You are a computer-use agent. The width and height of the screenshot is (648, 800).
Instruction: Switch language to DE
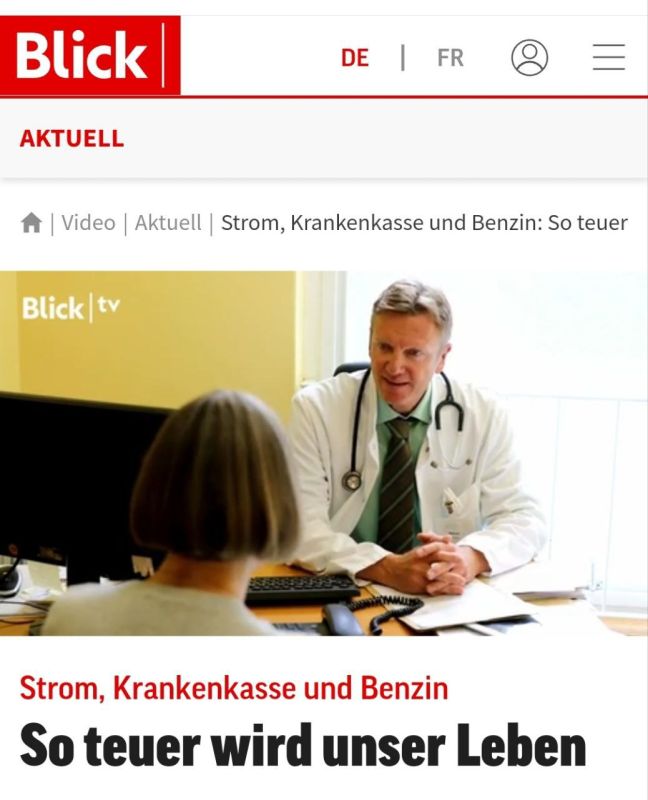click(355, 58)
